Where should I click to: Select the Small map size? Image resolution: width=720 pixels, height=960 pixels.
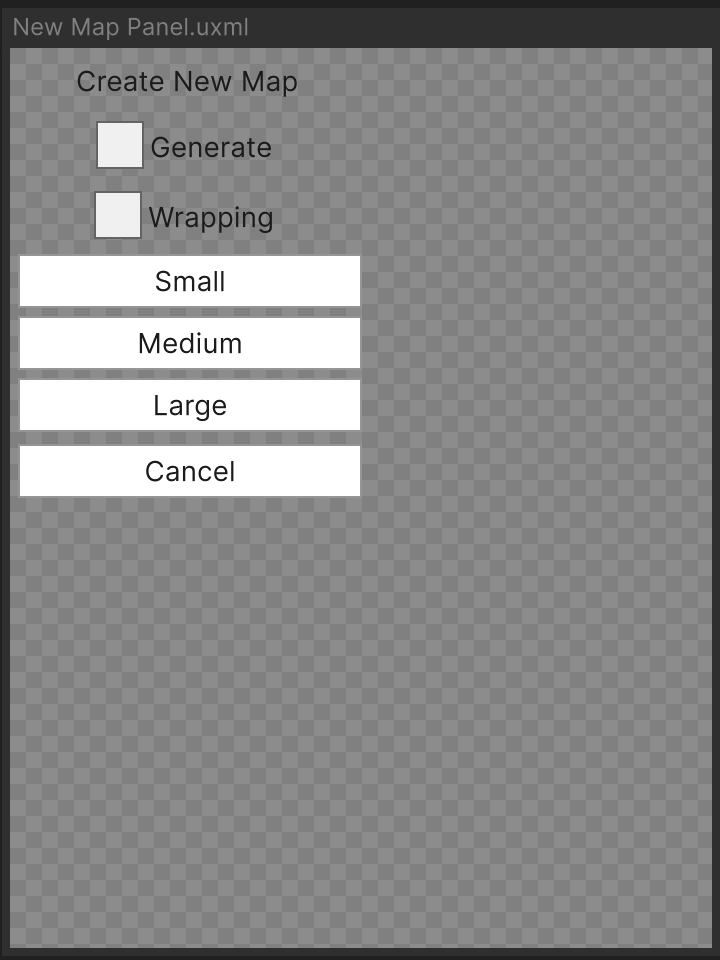point(190,282)
